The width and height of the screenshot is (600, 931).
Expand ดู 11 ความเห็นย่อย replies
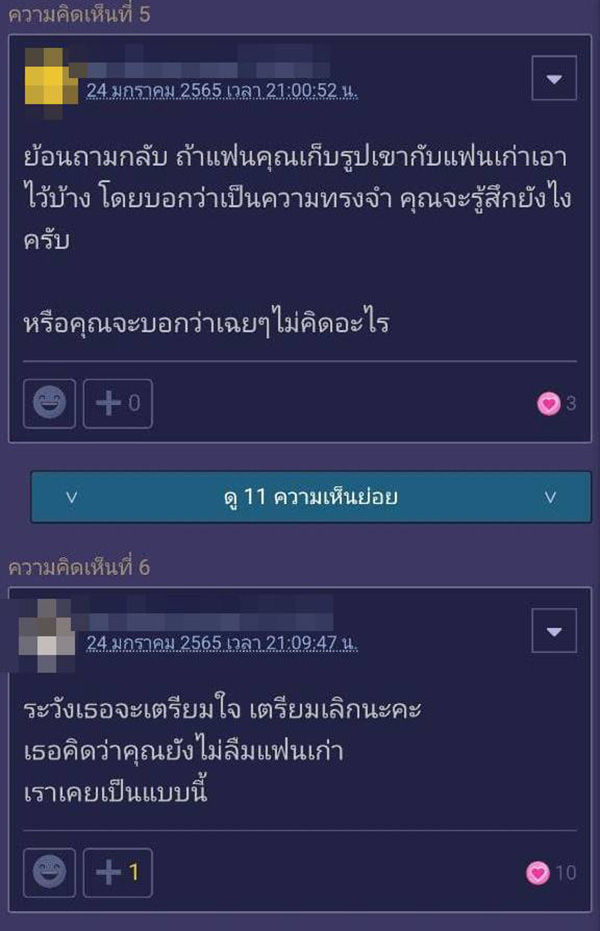(x=310, y=497)
